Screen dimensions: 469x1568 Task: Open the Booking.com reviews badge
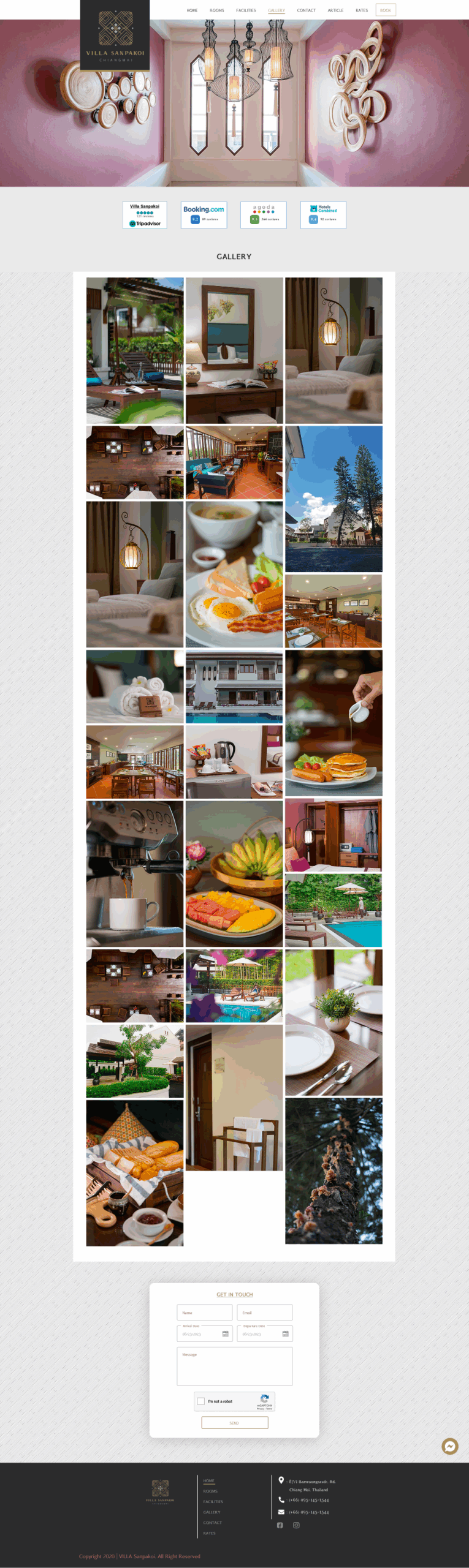point(204,215)
